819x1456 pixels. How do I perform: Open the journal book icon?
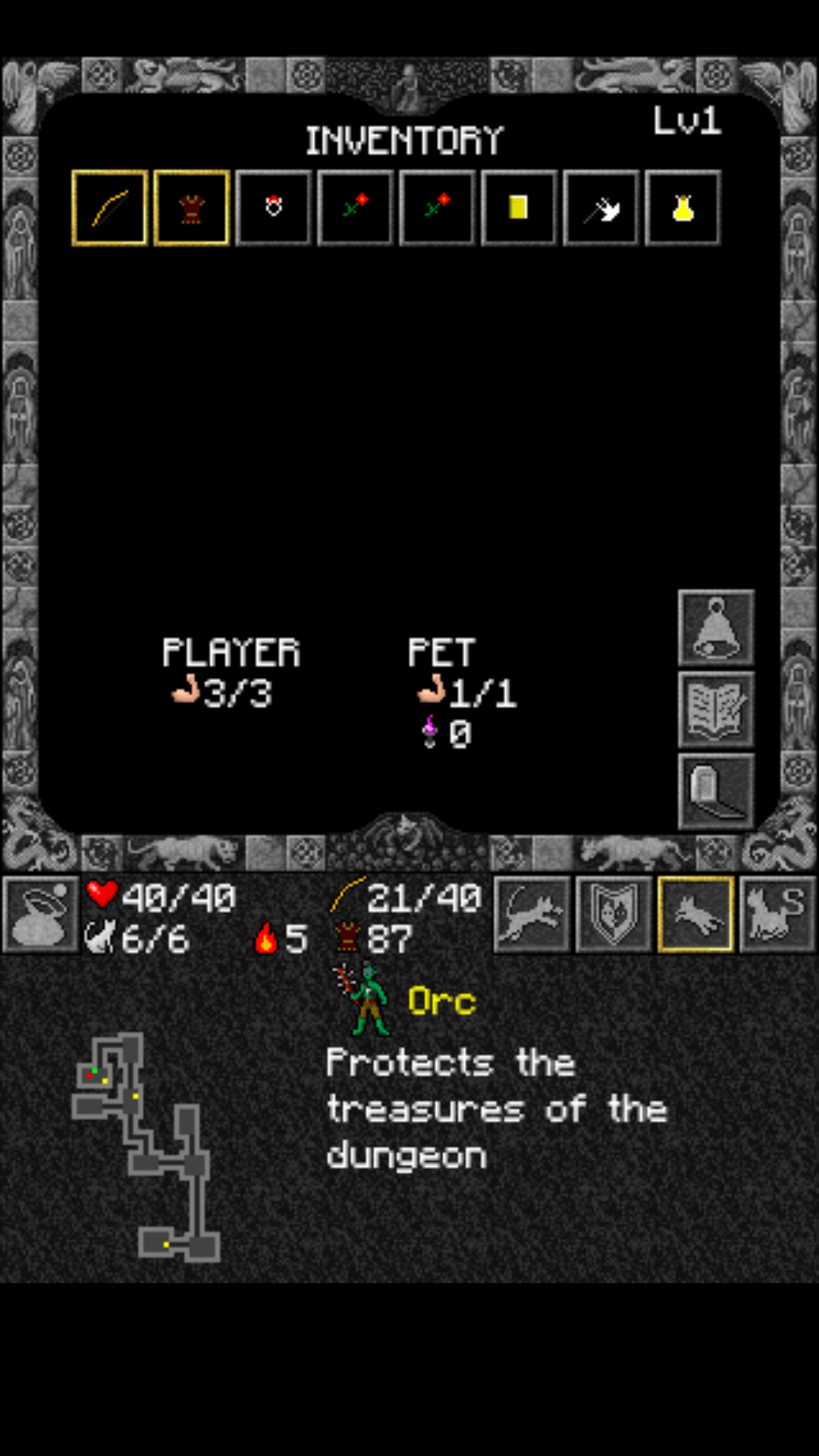pyautogui.click(x=716, y=710)
